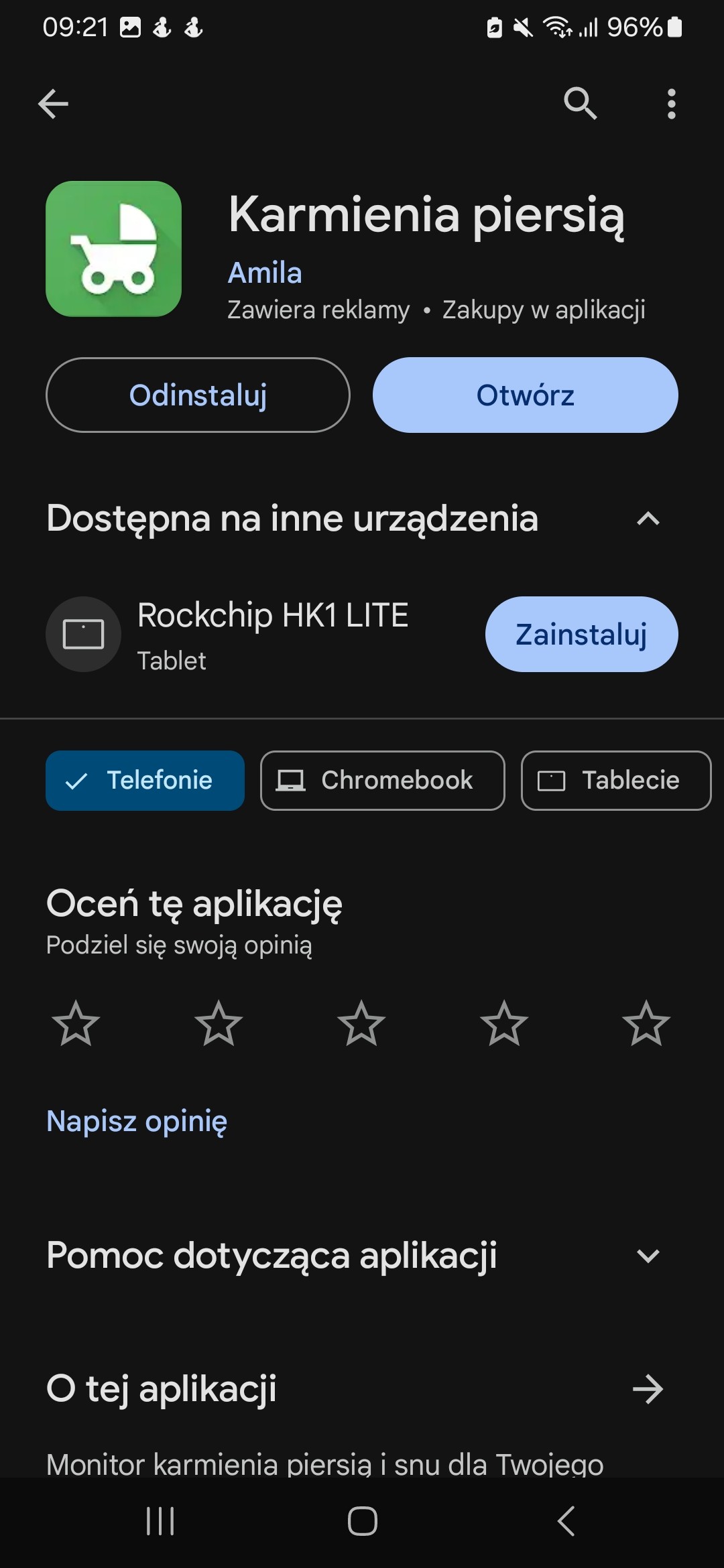The height and width of the screenshot is (1568, 724).
Task: Select the Telefonie chip
Action: [x=145, y=781]
